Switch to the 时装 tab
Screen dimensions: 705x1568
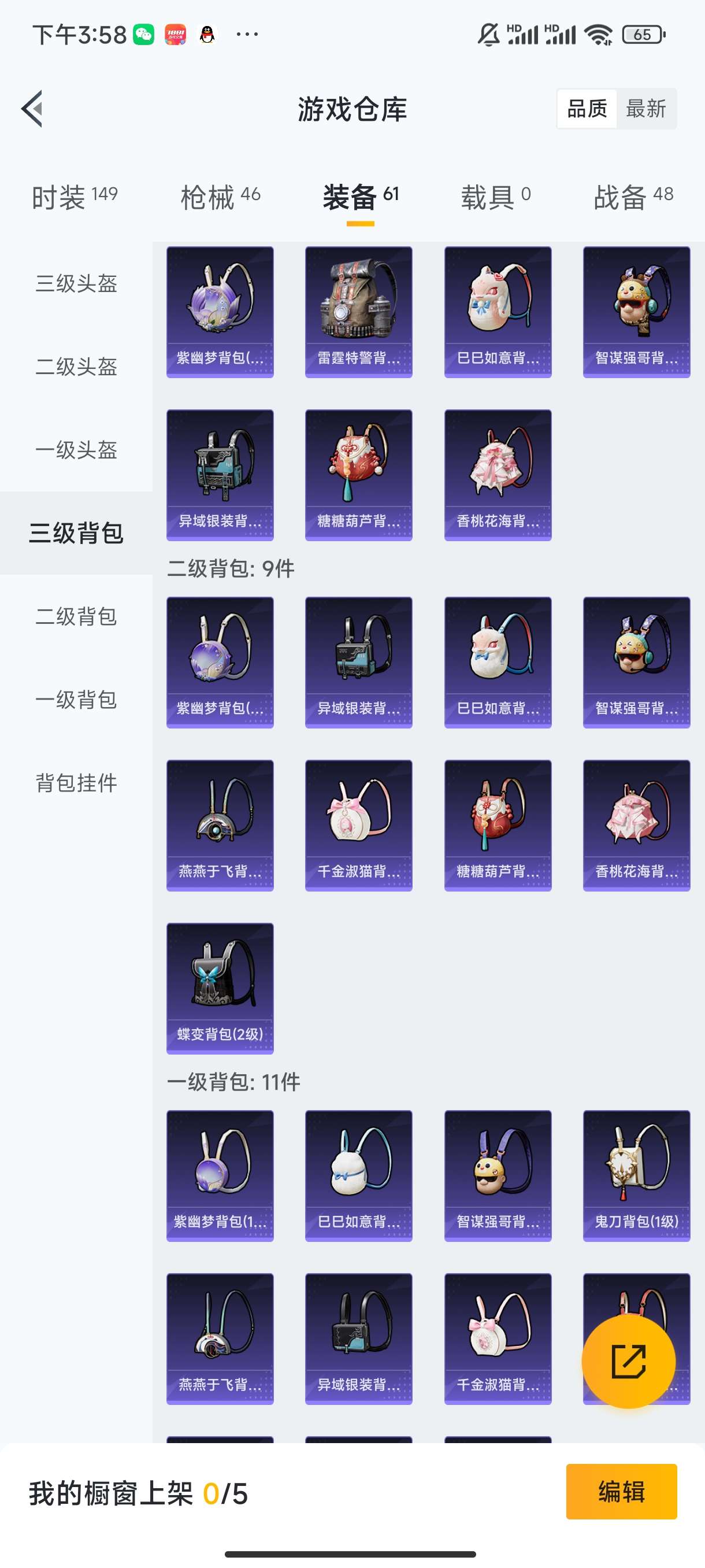tap(75, 197)
